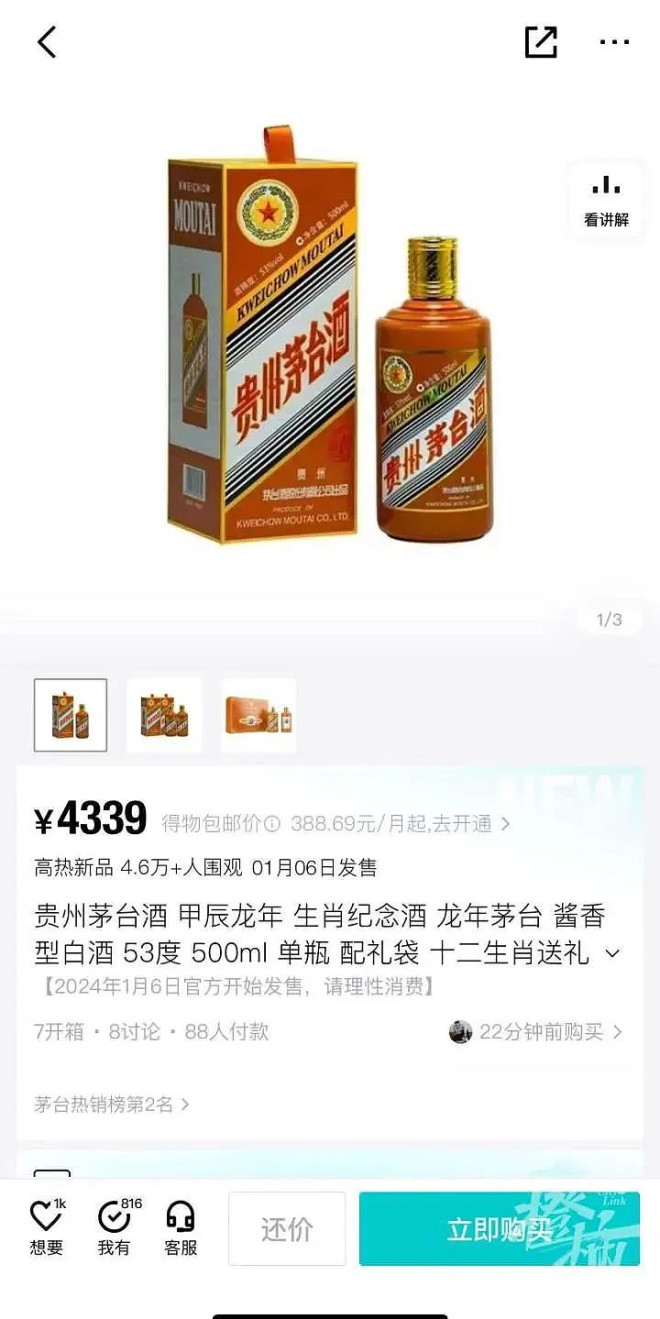660x1319 pixels.
Task: Show the third gift box thumbnail
Action: point(258,715)
